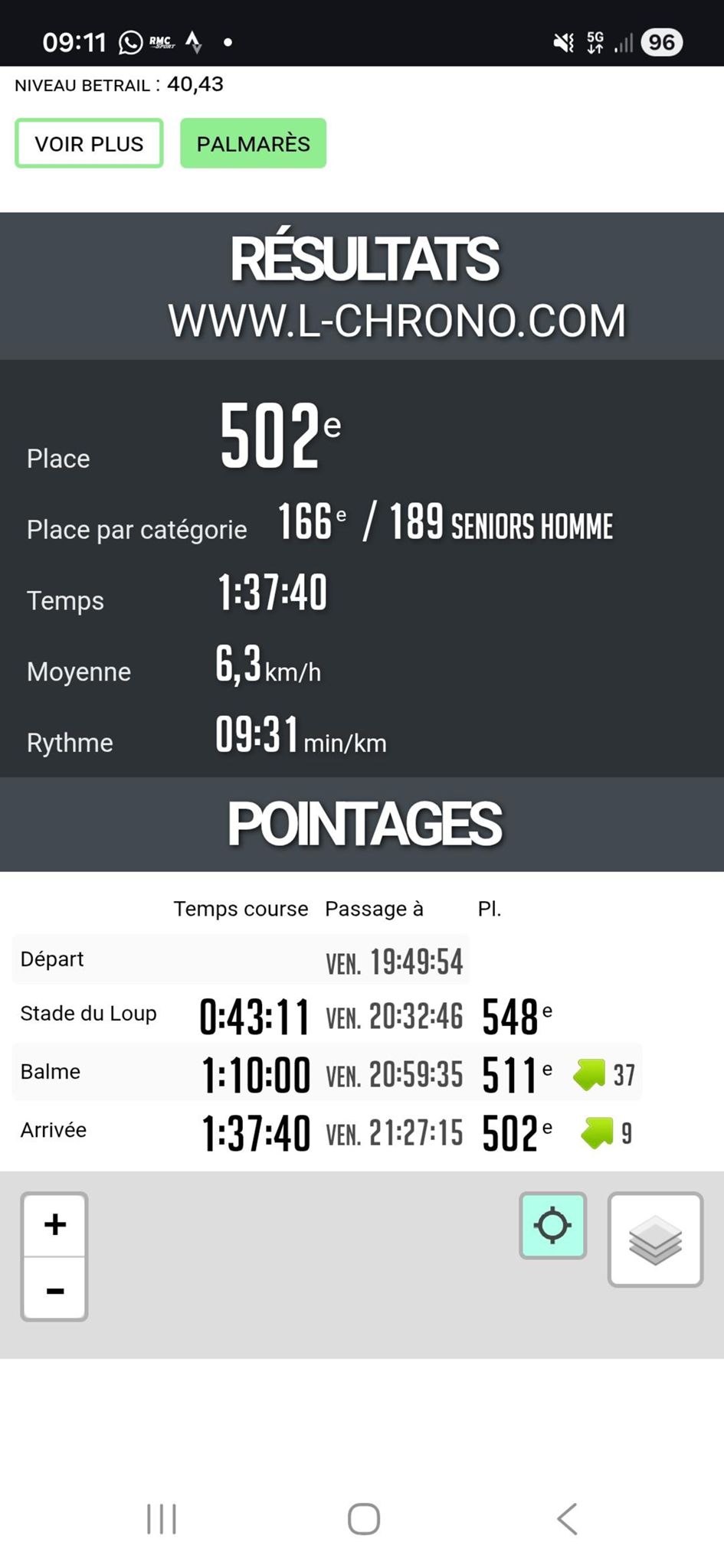Zoom in the map with plus

tap(54, 1224)
